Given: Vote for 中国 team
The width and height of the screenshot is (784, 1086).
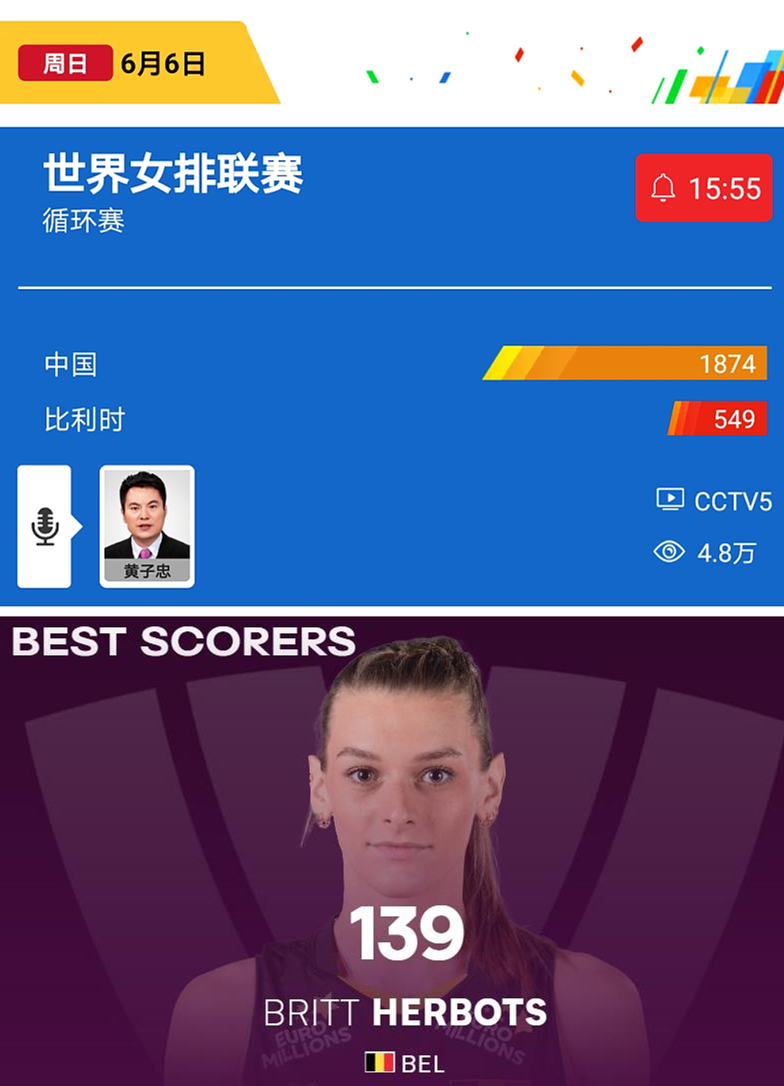Looking at the screenshot, I should coord(70,364).
